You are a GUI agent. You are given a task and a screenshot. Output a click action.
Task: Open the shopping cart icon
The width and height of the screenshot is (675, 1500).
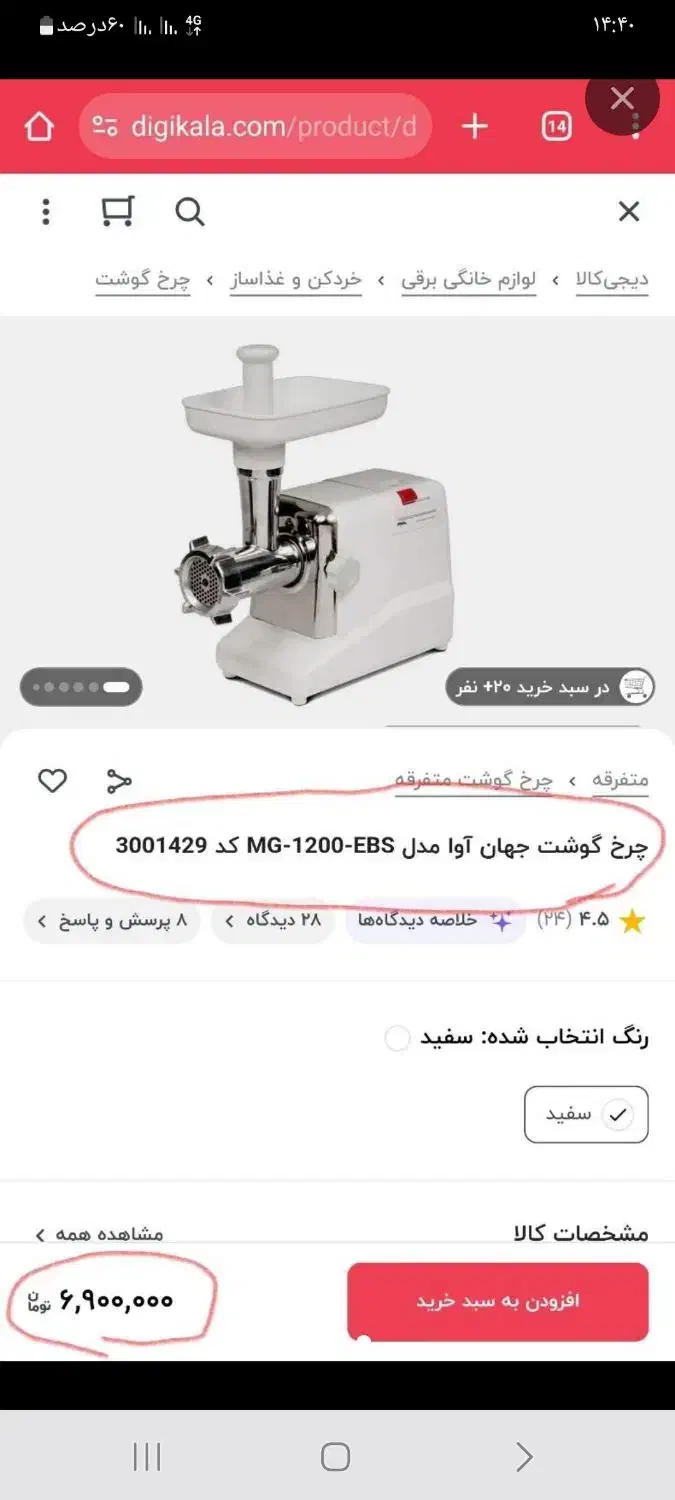(118, 212)
